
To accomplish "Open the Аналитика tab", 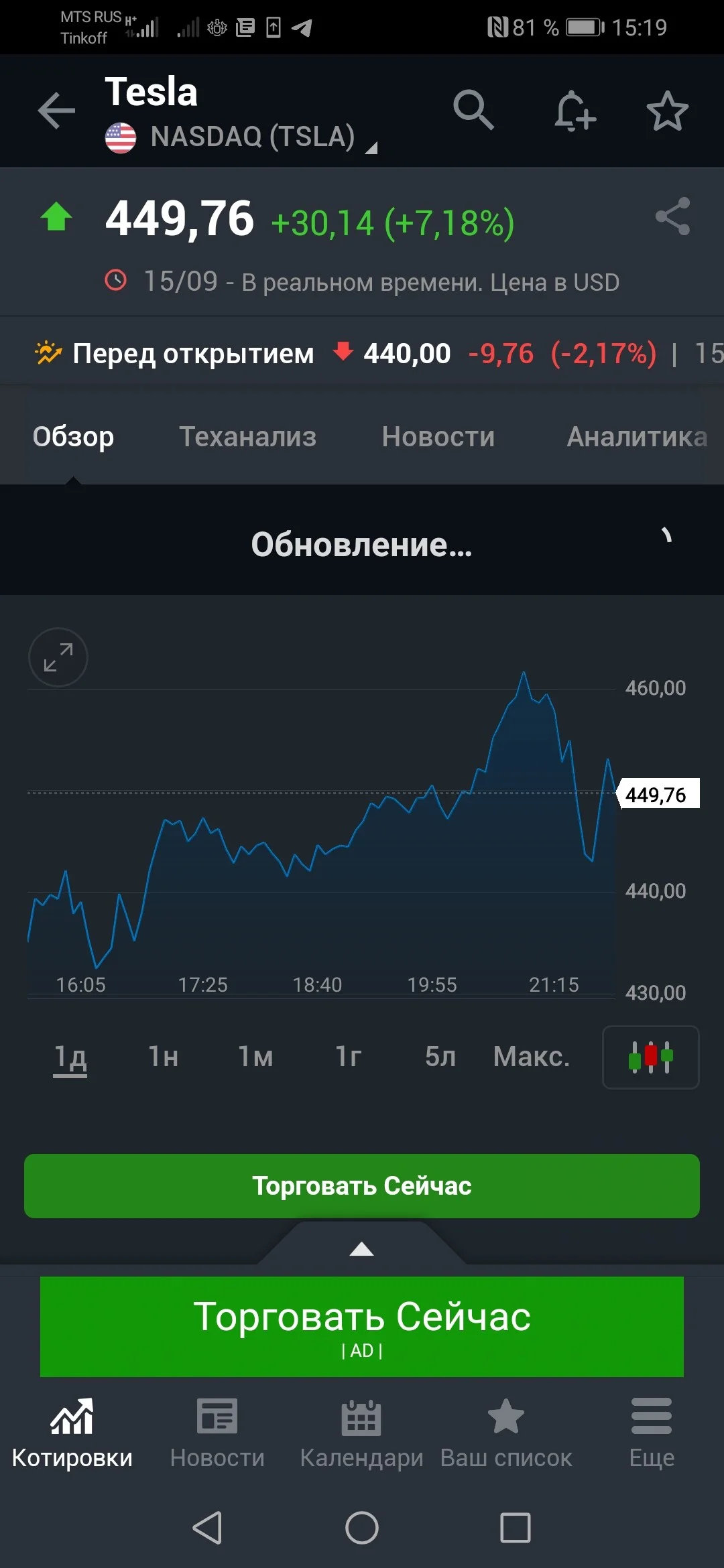I will coord(638,436).
